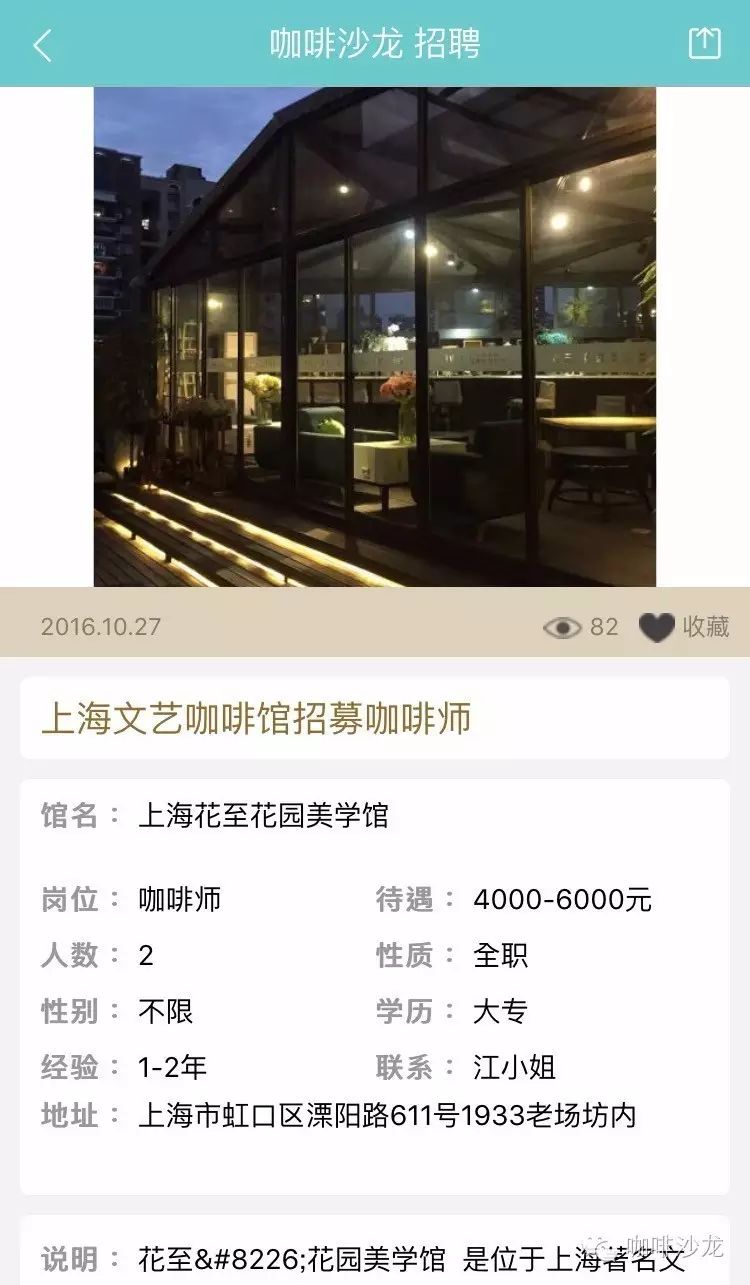Favorite this job with the 收藏 heart
This screenshot has width=750, height=1285.
[x=657, y=627]
